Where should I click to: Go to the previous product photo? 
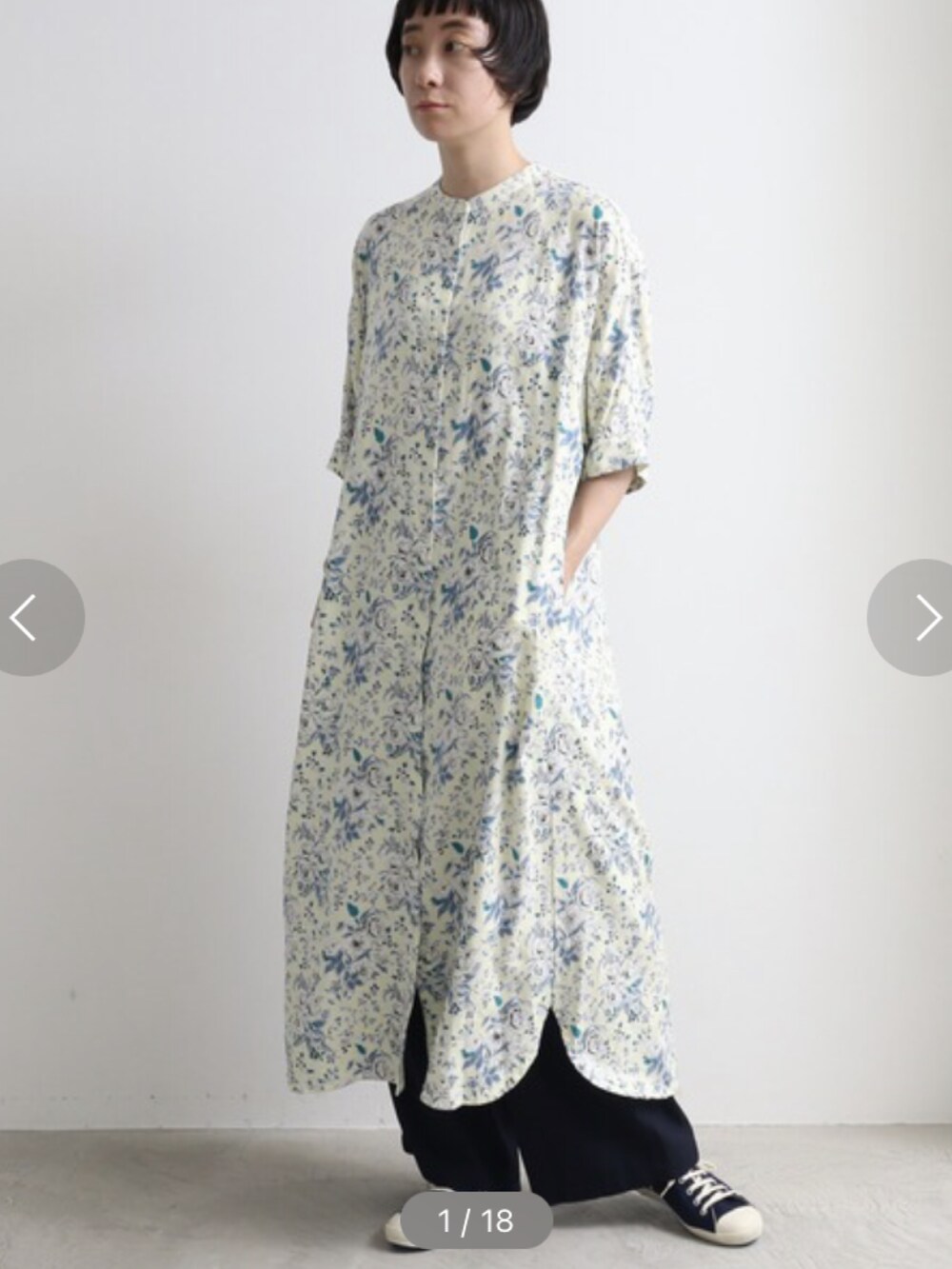(29, 619)
